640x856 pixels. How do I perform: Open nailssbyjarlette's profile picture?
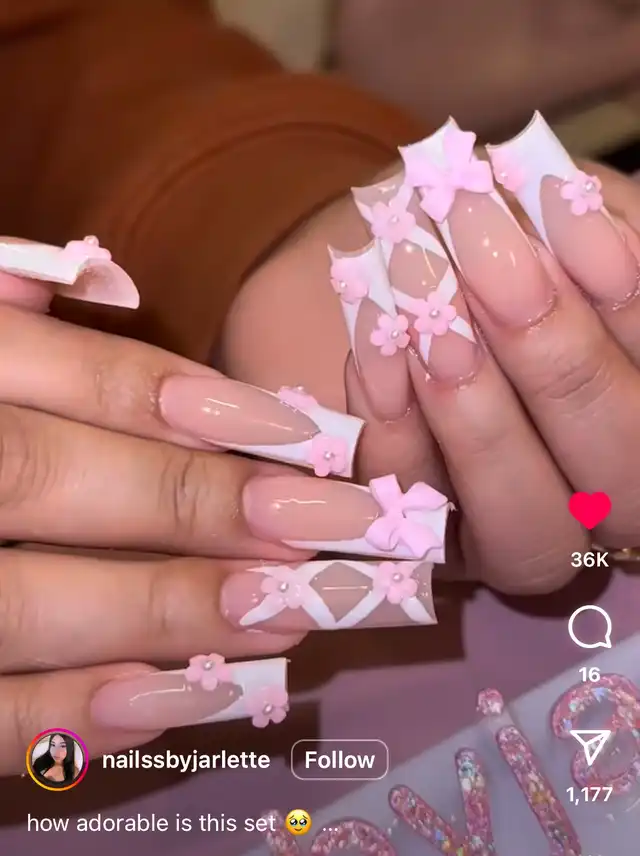point(57,759)
